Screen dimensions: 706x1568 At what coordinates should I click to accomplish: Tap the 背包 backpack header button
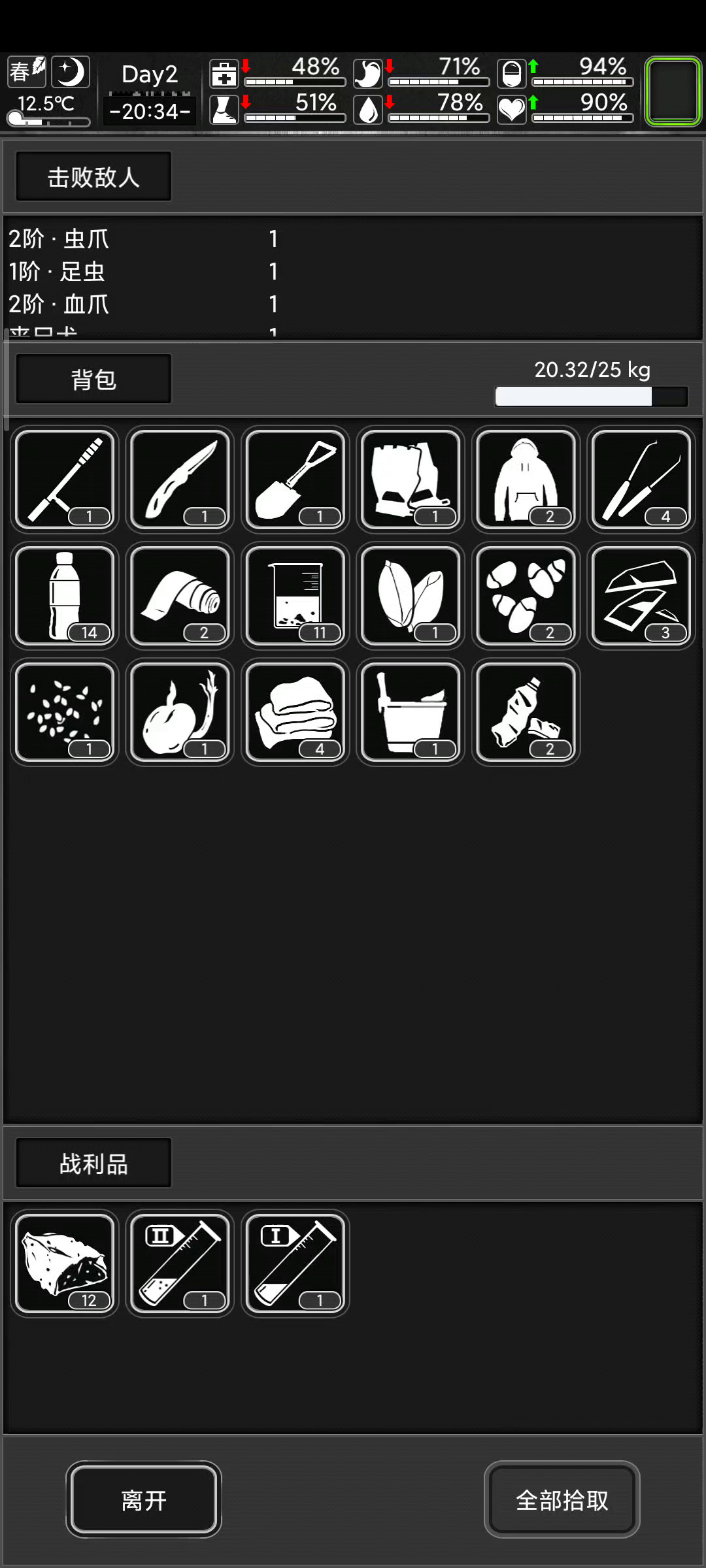tap(93, 379)
